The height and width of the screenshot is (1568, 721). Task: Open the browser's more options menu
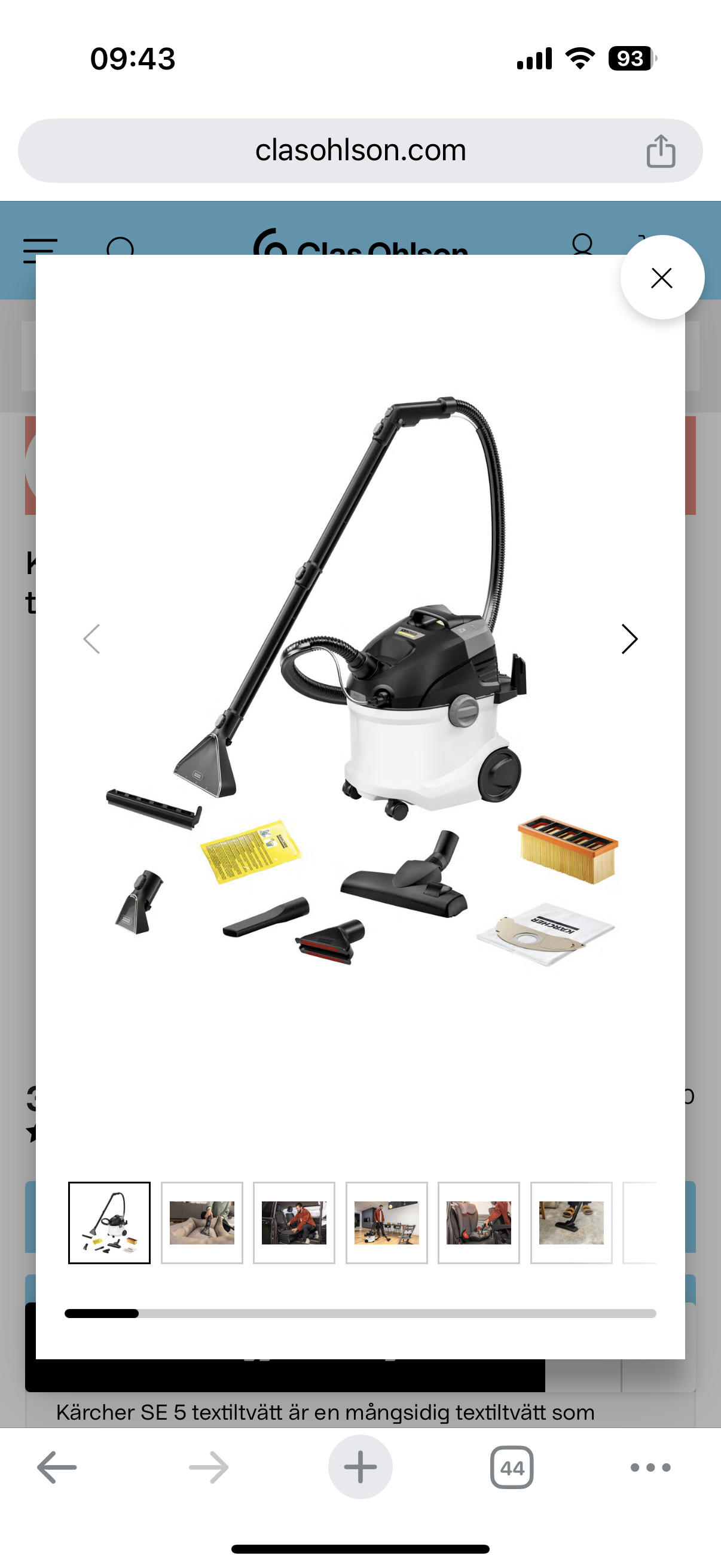pos(650,1467)
